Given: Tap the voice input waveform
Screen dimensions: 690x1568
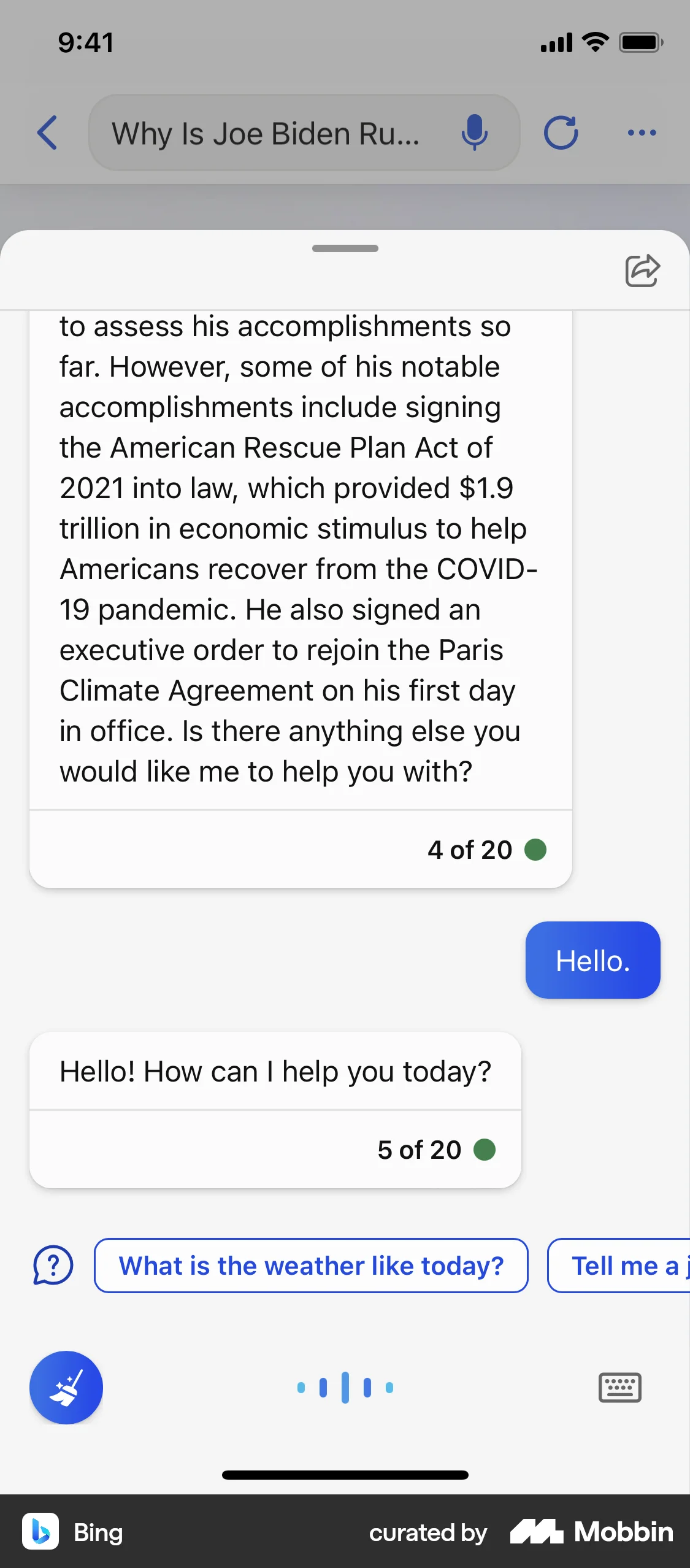Looking at the screenshot, I should tap(345, 1387).
